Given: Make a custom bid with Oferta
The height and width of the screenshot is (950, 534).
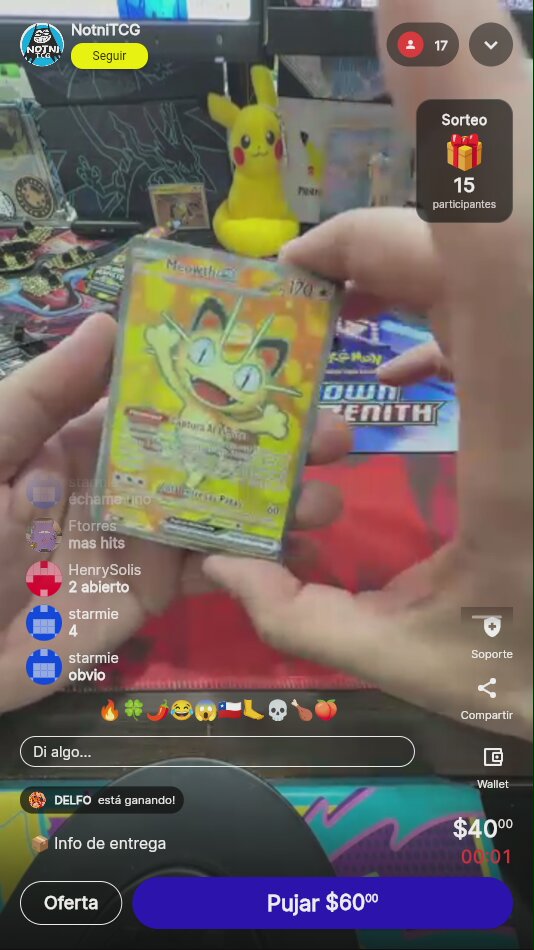Looking at the screenshot, I should point(71,903).
